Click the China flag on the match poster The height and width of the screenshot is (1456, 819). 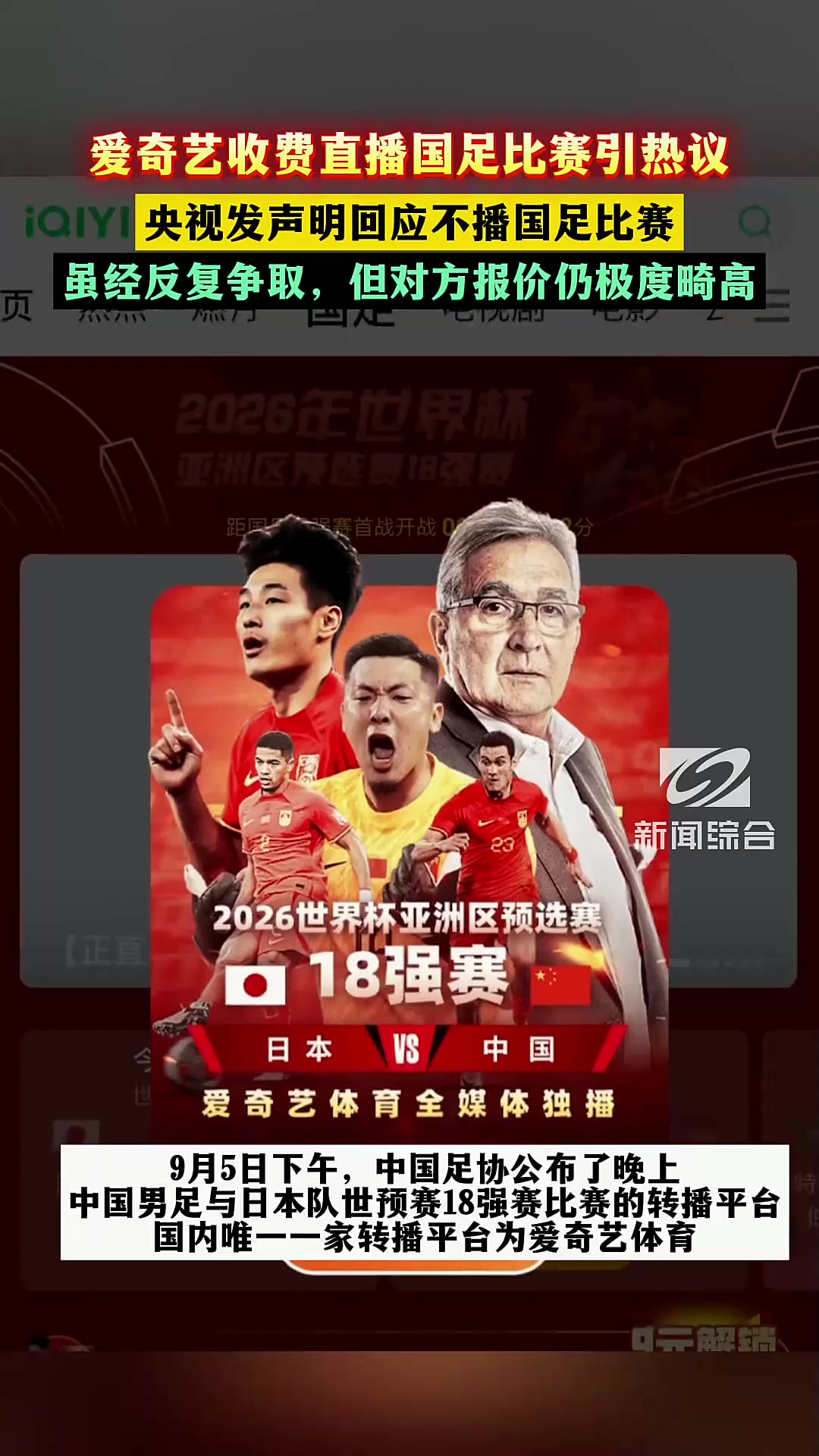coord(561,986)
